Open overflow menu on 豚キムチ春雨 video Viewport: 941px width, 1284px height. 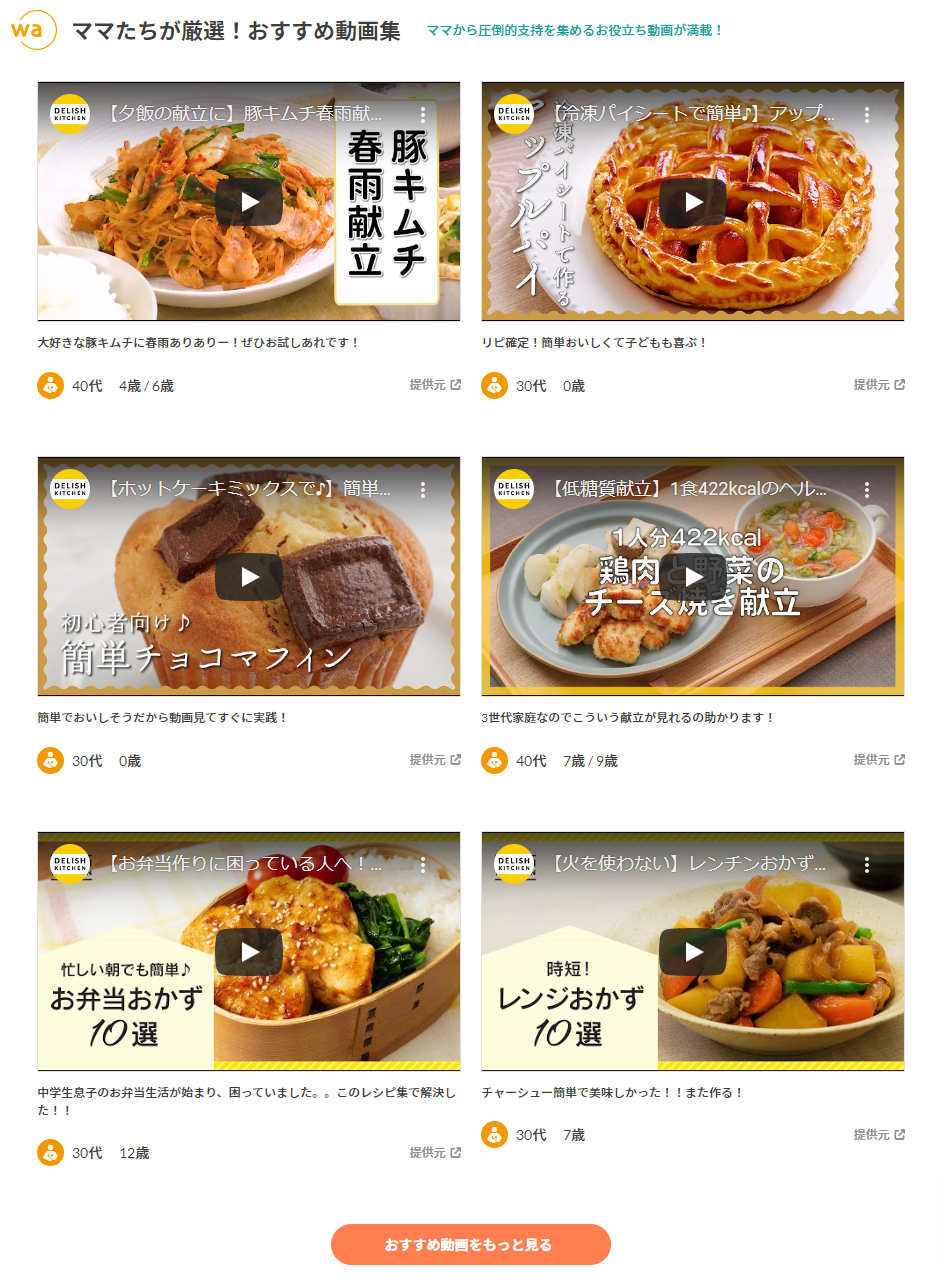point(423,114)
